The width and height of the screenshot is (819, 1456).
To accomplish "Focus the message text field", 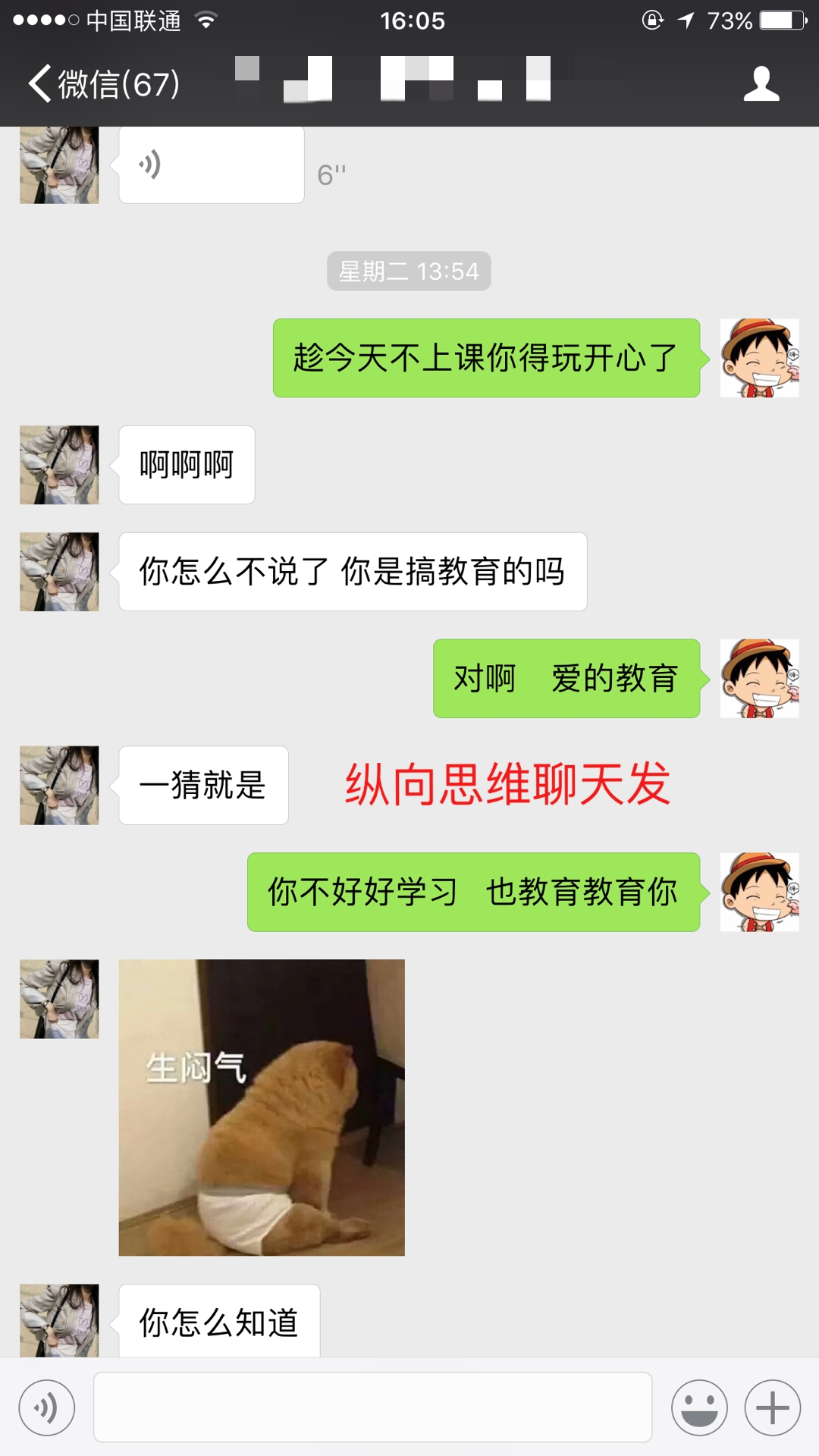I will click(x=372, y=1407).
